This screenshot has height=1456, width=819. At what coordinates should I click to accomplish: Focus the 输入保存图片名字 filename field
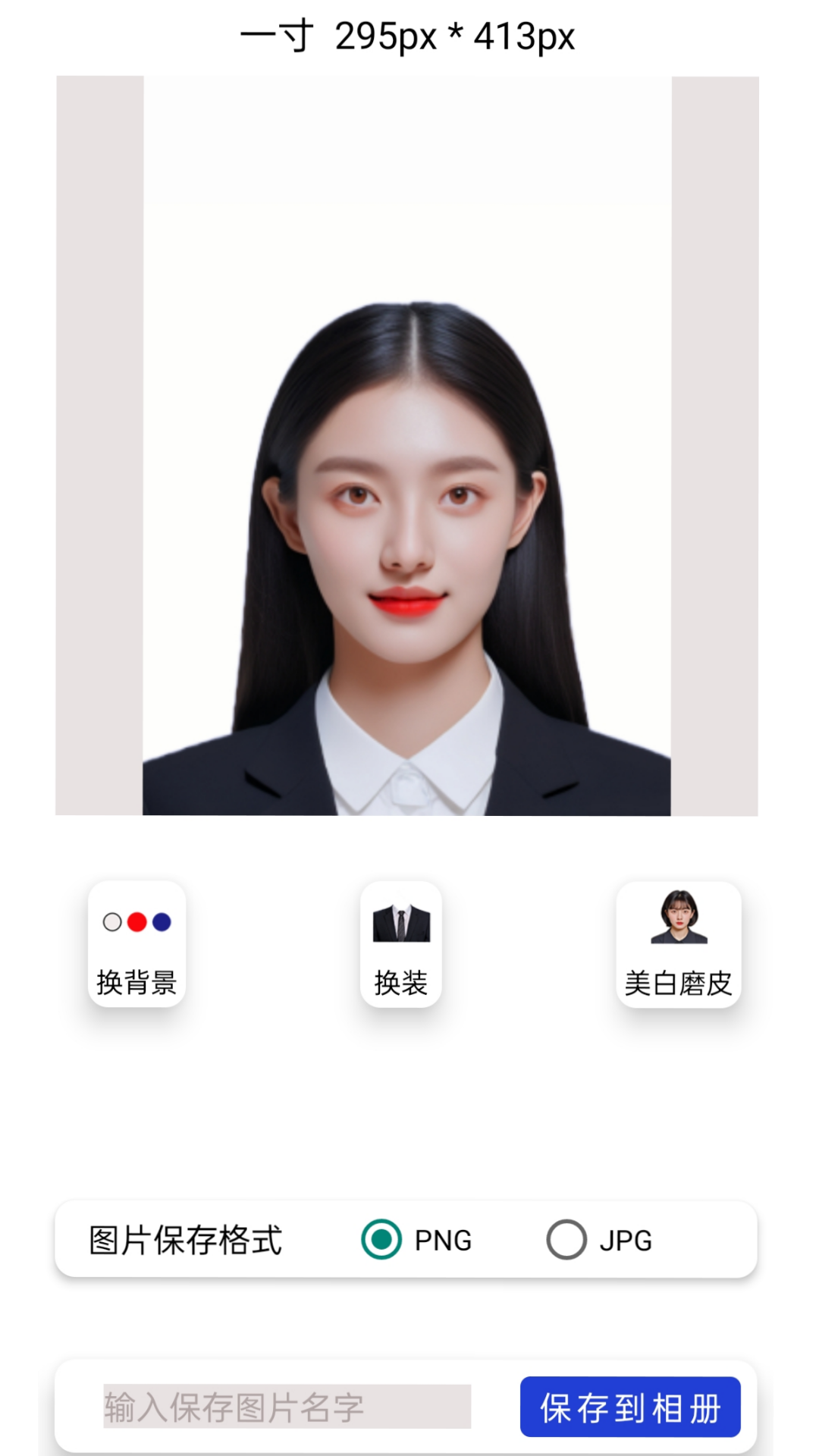(x=287, y=1407)
